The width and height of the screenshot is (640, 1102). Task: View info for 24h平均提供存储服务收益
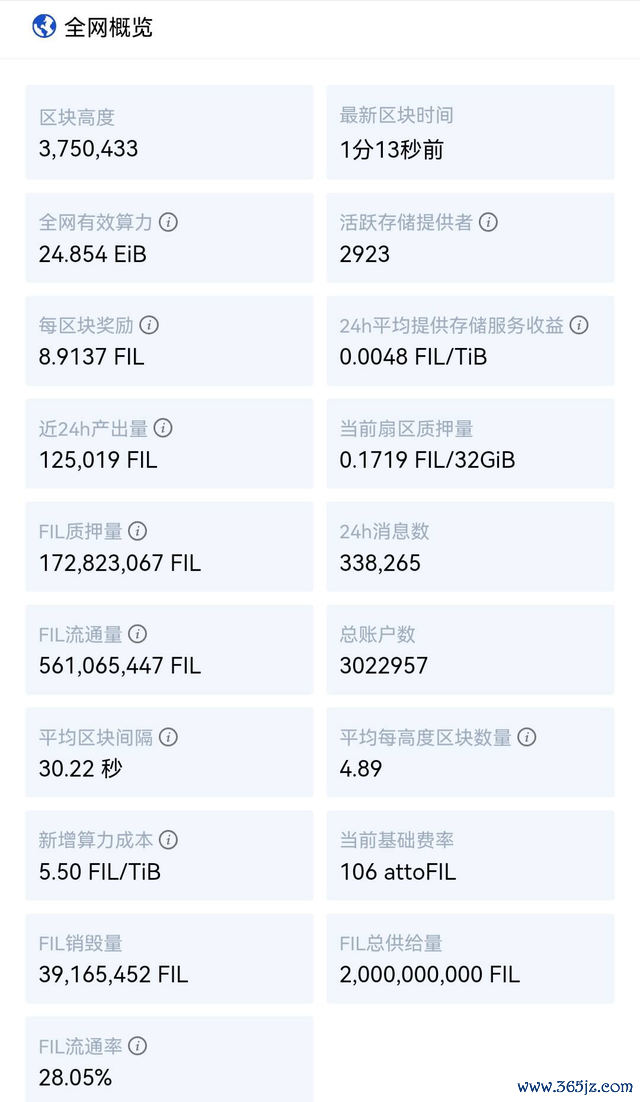[x=579, y=325]
